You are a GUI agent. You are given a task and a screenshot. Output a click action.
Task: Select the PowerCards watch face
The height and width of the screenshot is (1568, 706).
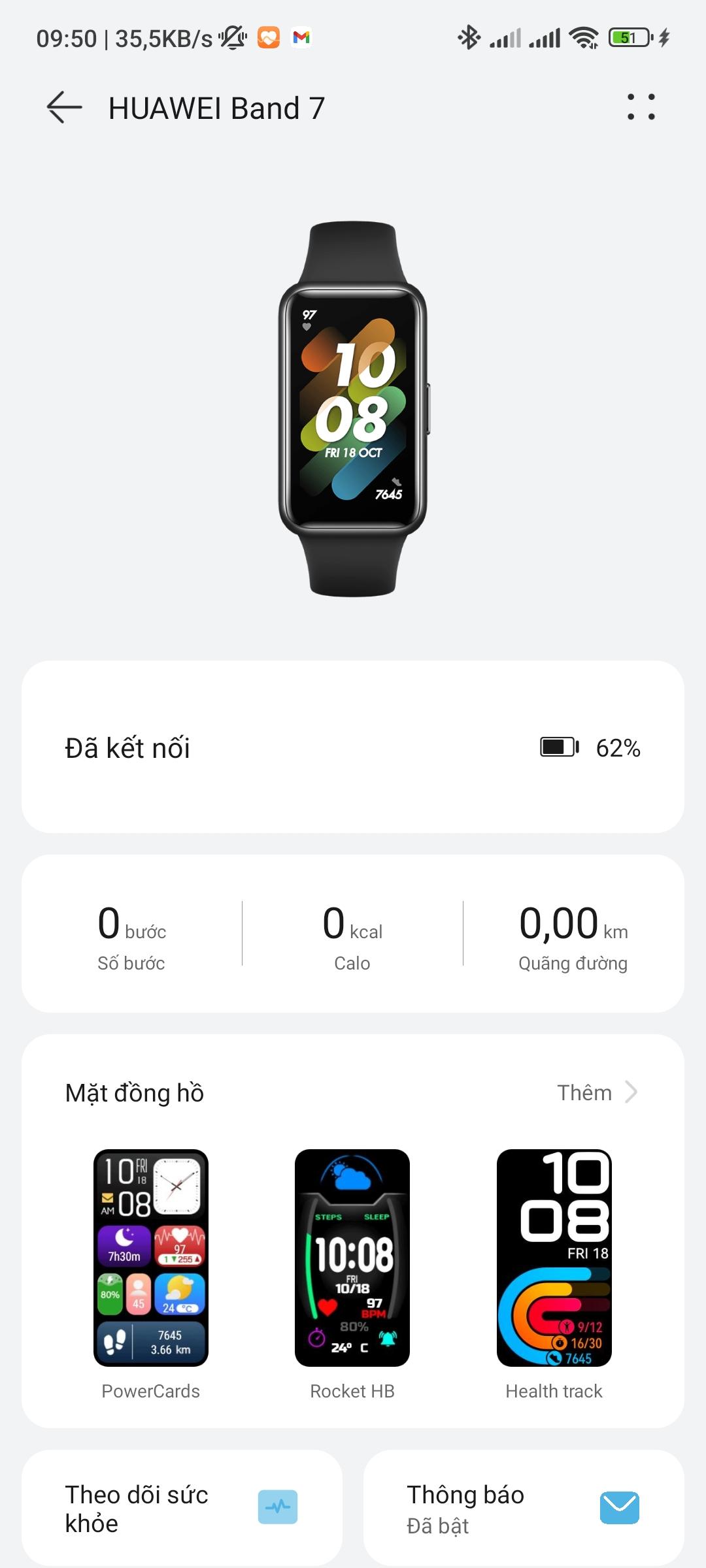pyautogui.click(x=151, y=1258)
